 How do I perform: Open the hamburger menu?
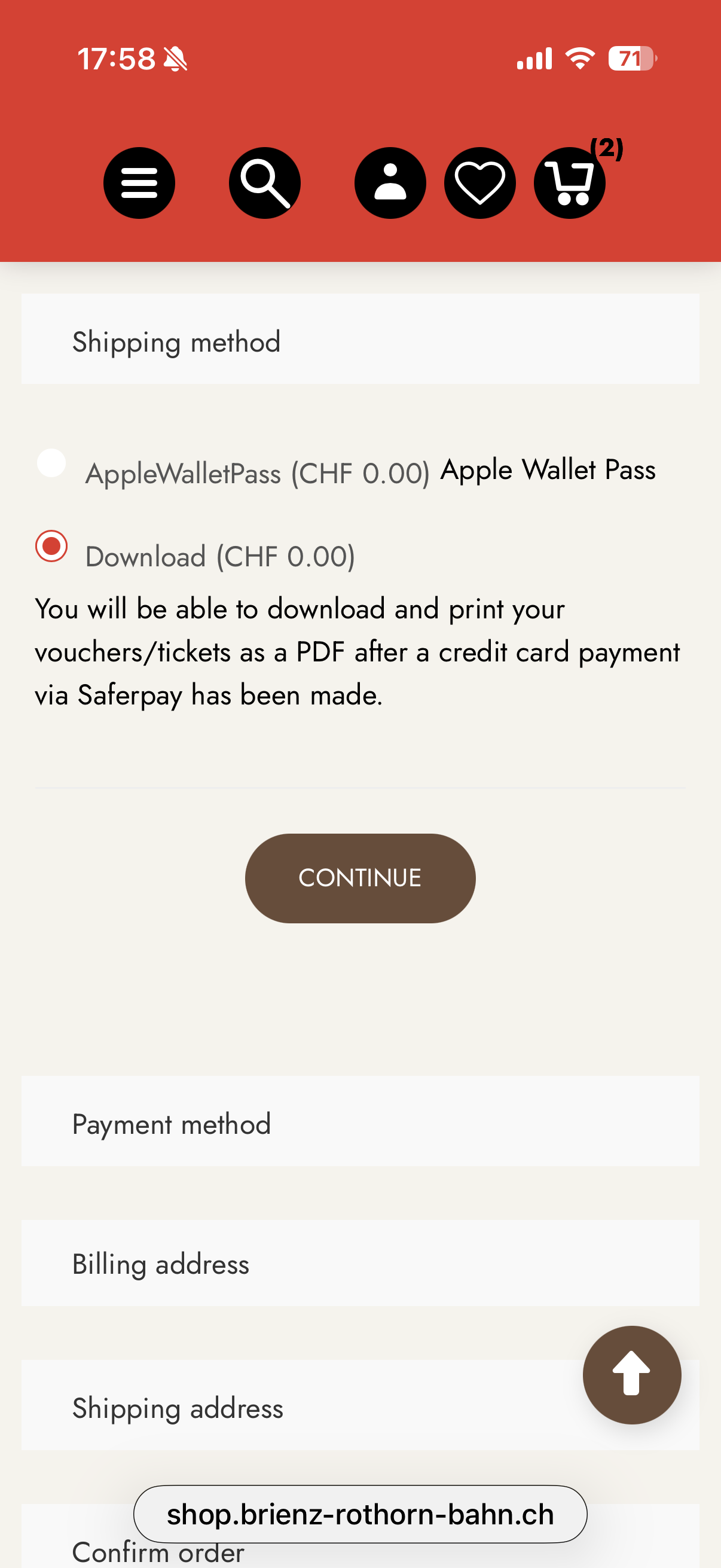pos(139,182)
